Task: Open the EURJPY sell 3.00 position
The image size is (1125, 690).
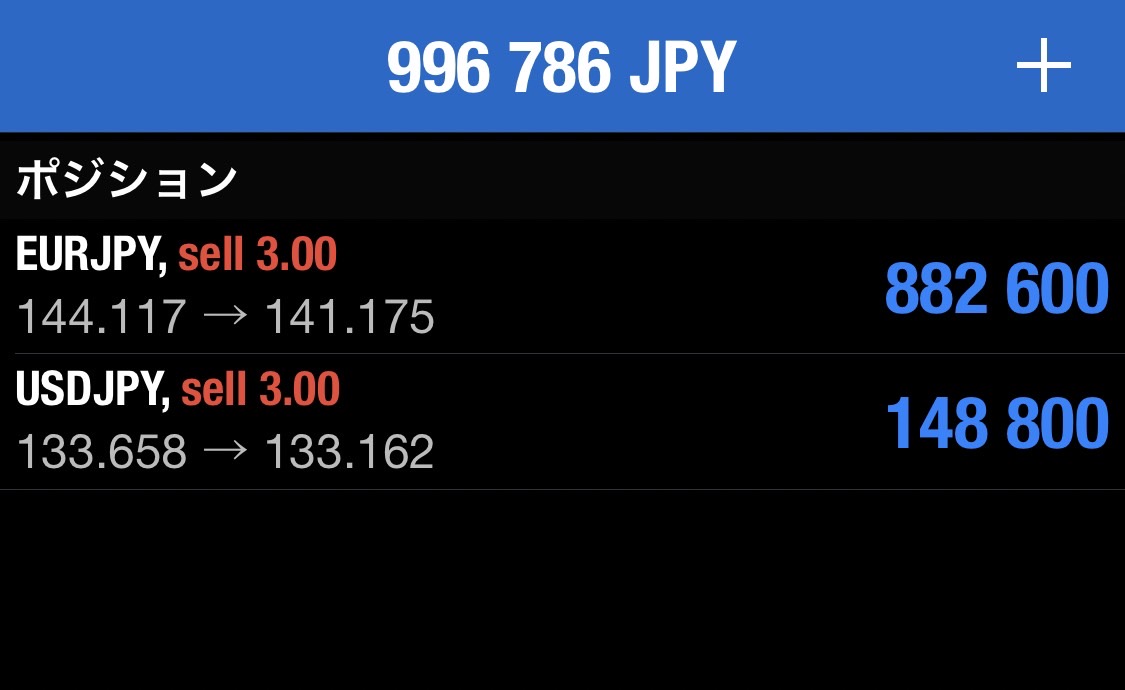Action: click(x=562, y=286)
